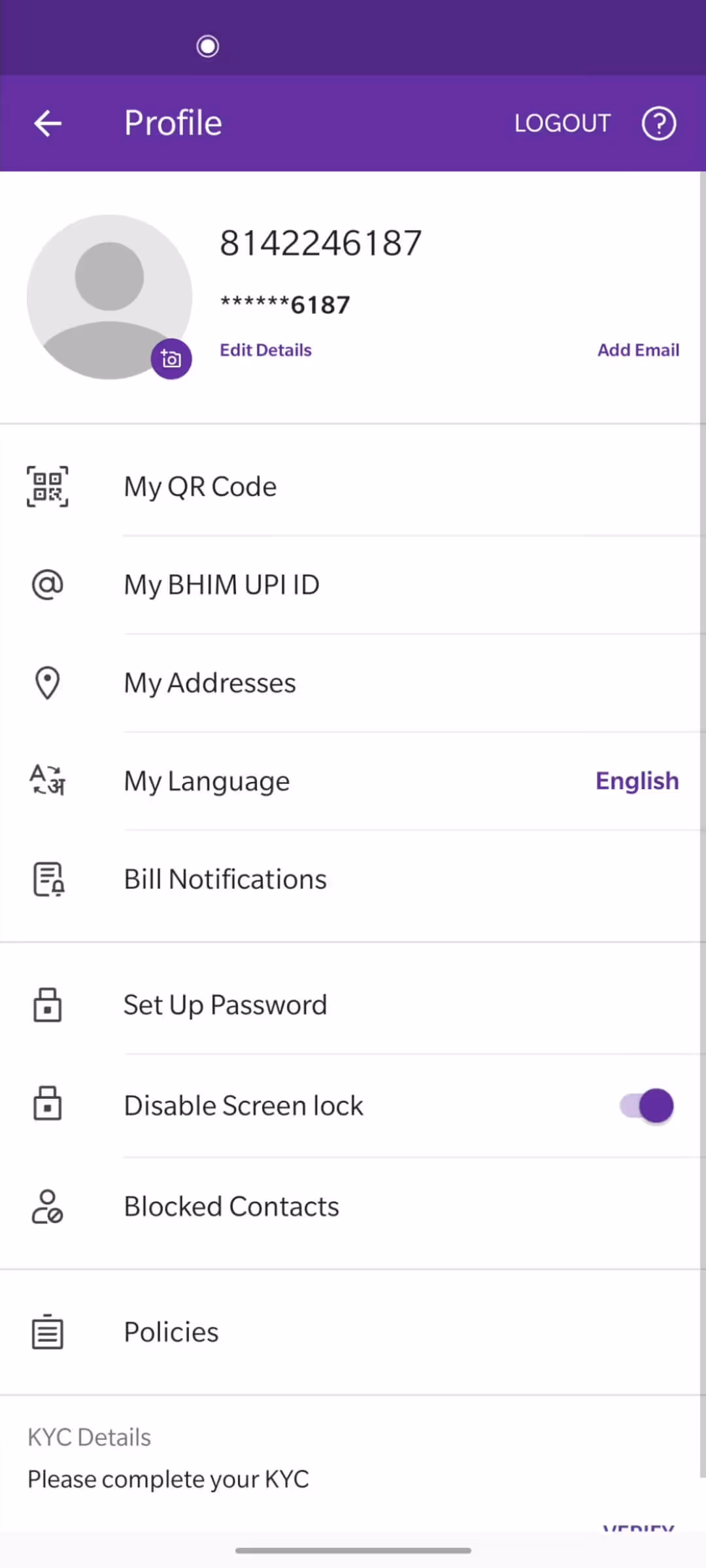The image size is (706, 1568).
Task: Change profile photo via camera icon
Action: [x=171, y=359]
